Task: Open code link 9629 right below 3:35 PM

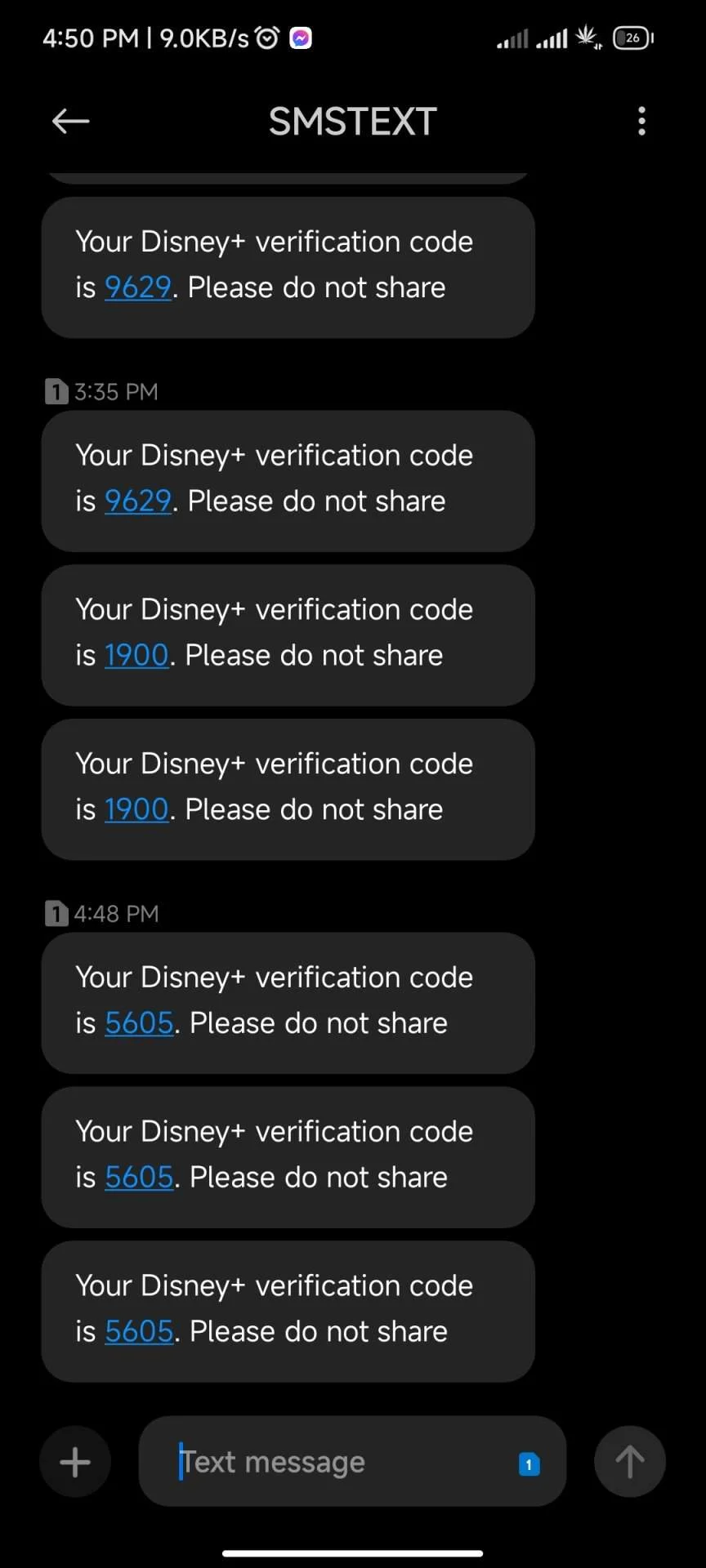Action: click(138, 501)
